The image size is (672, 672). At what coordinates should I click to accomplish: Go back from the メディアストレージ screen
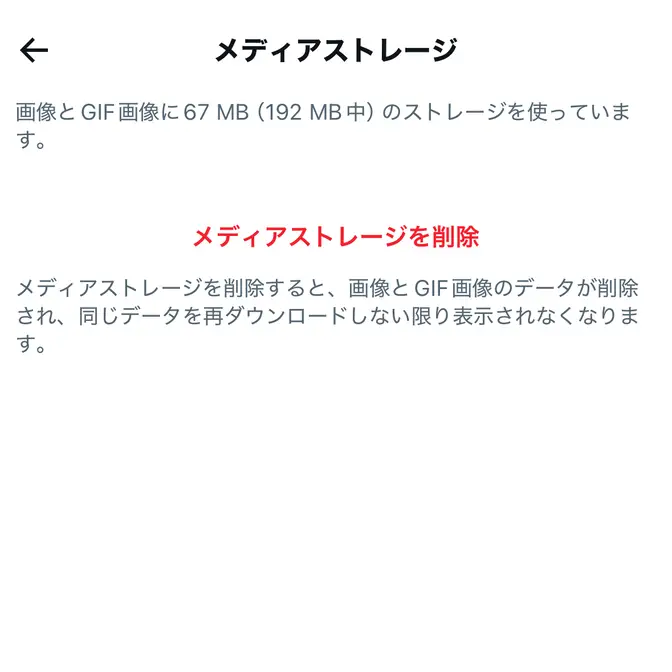point(34,51)
